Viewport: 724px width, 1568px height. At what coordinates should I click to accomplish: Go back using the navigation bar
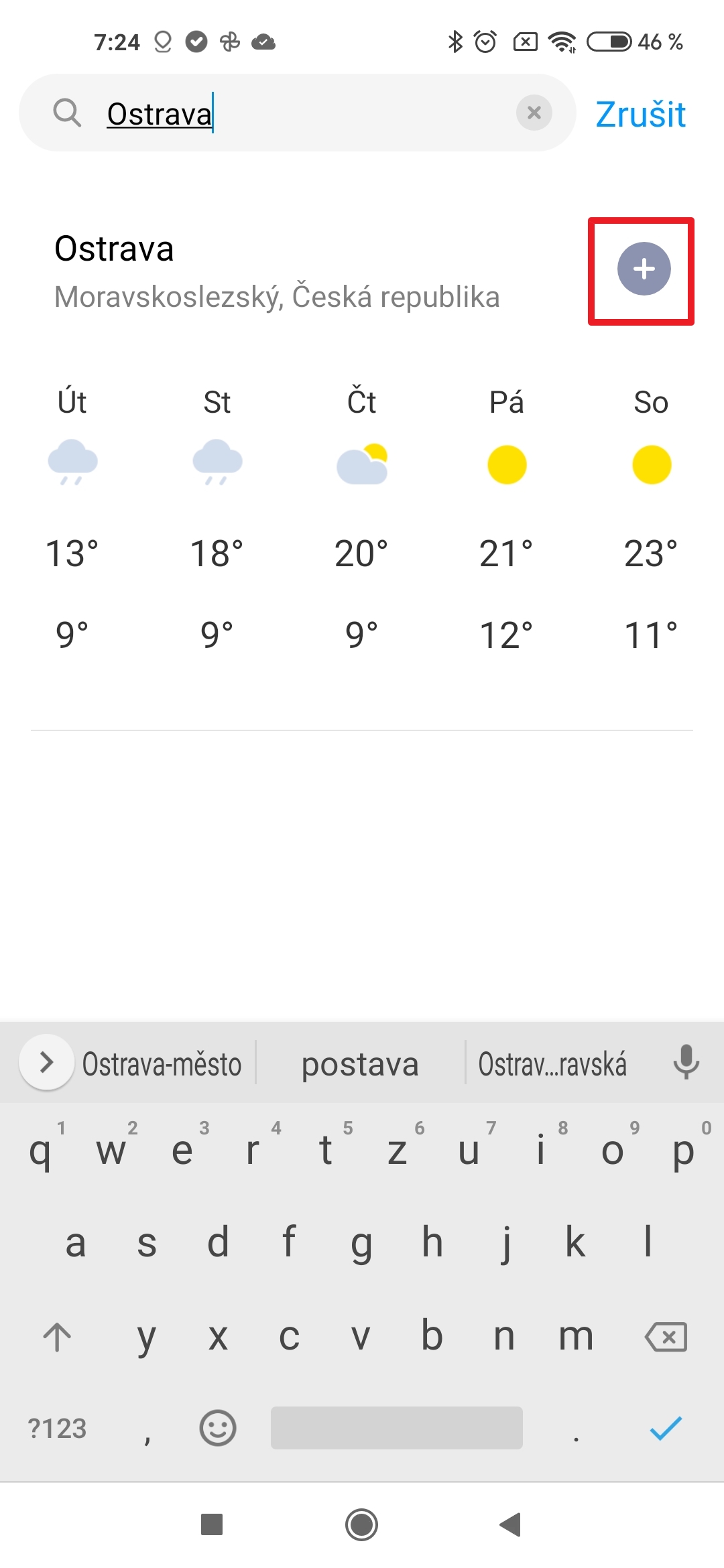511,1524
